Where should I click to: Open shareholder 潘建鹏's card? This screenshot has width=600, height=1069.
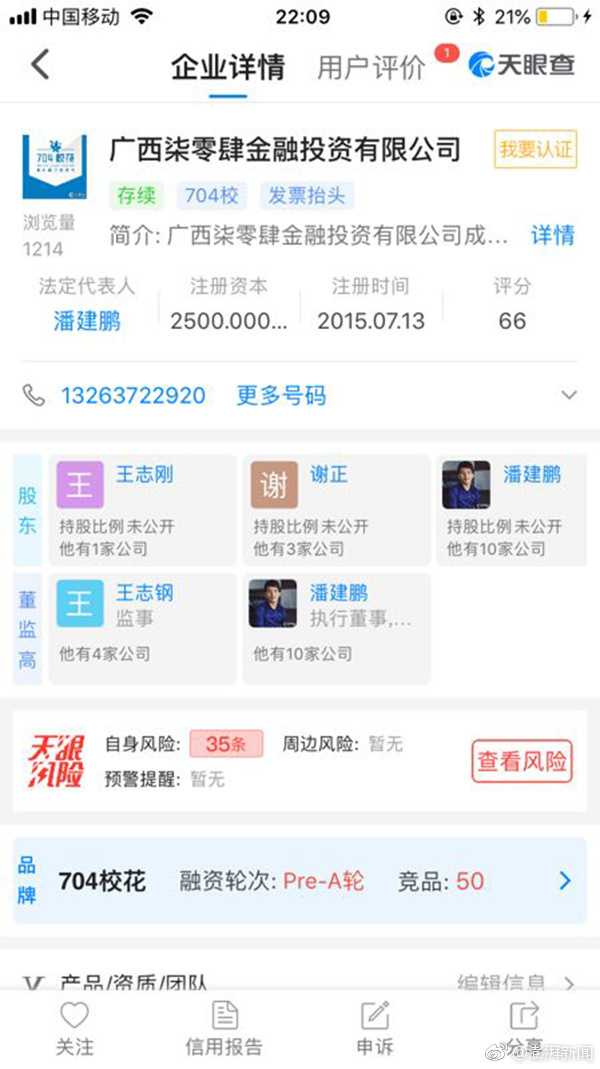[x=512, y=510]
